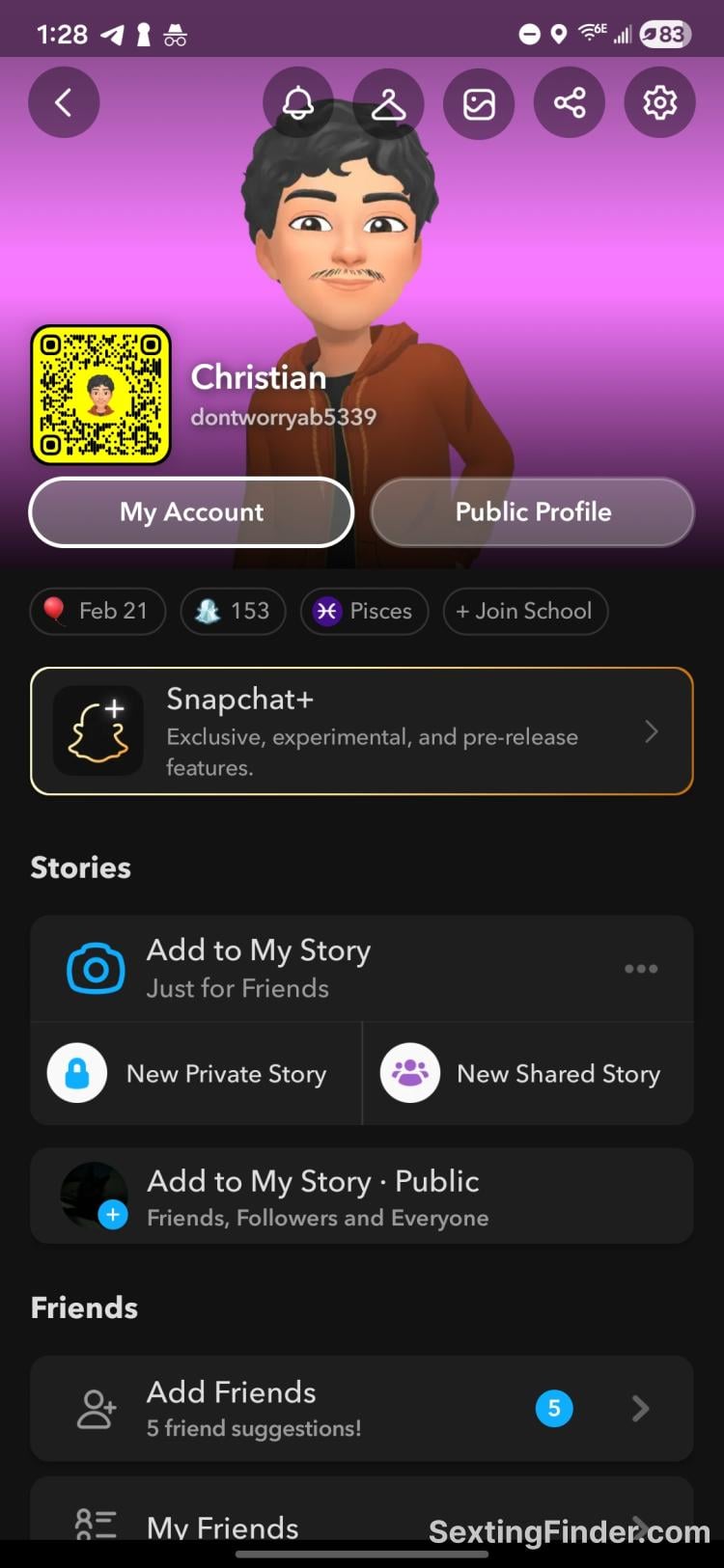Image resolution: width=724 pixels, height=1568 pixels.
Task: Open the profile background image icon
Action: pyautogui.click(x=479, y=102)
